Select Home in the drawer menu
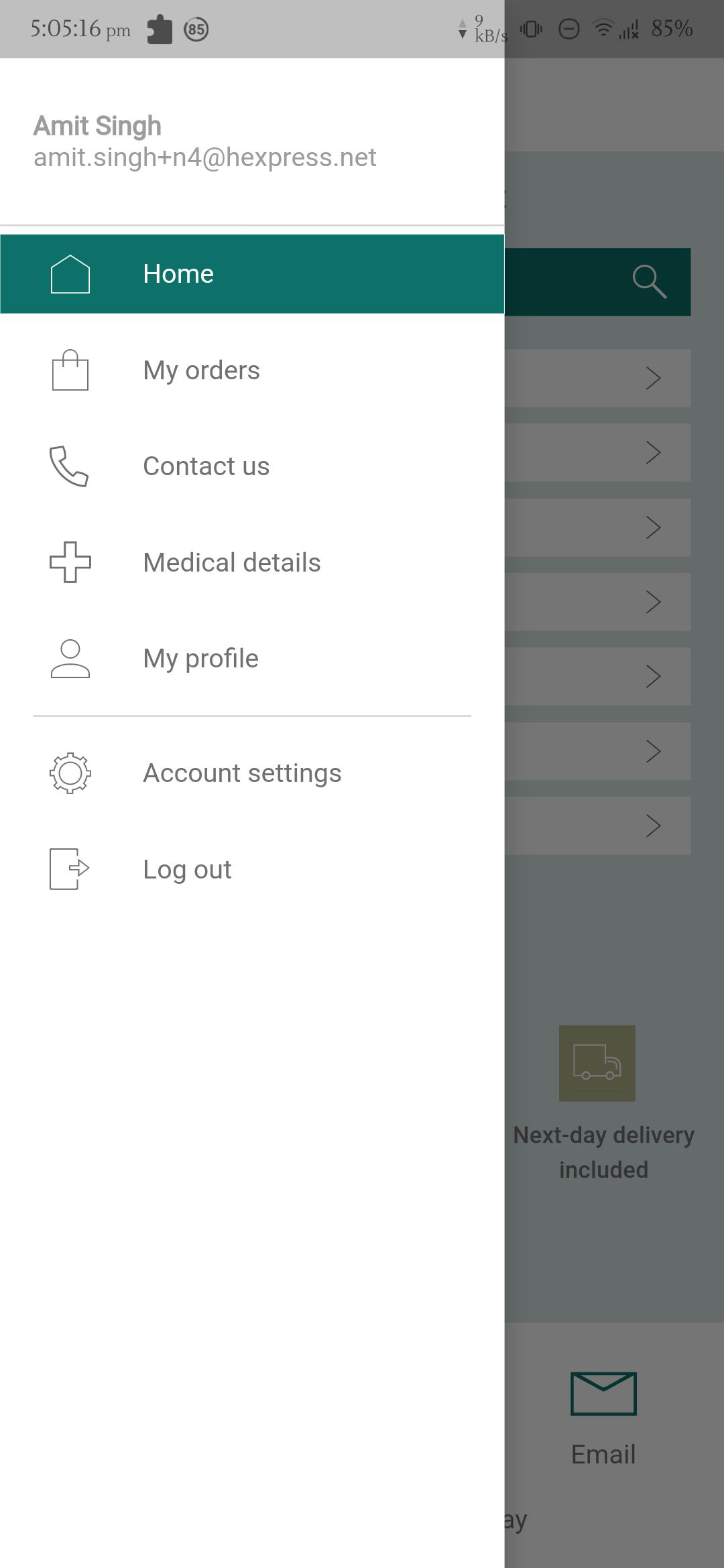The width and height of the screenshot is (724, 1568). [252, 274]
